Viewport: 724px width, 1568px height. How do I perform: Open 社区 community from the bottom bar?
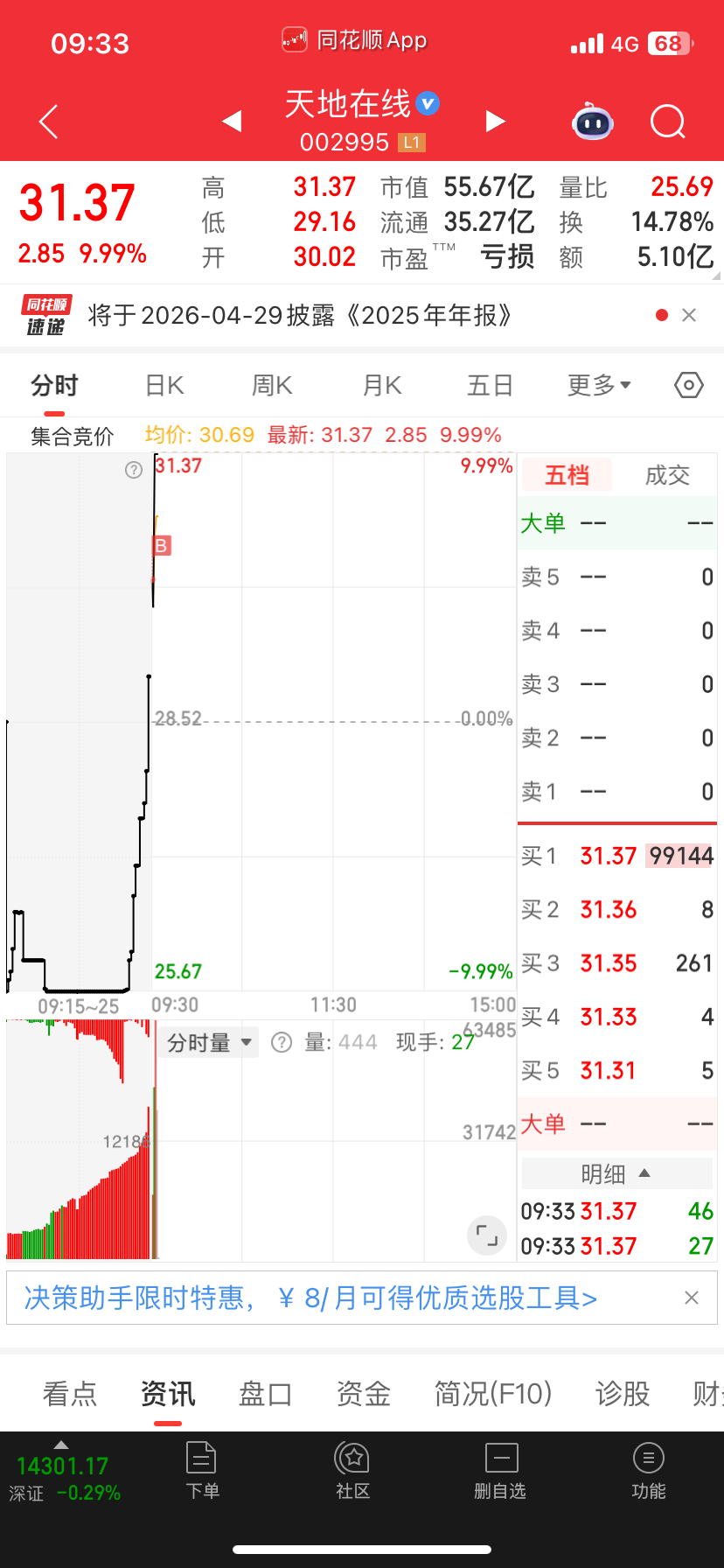(x=352, y=1474)
